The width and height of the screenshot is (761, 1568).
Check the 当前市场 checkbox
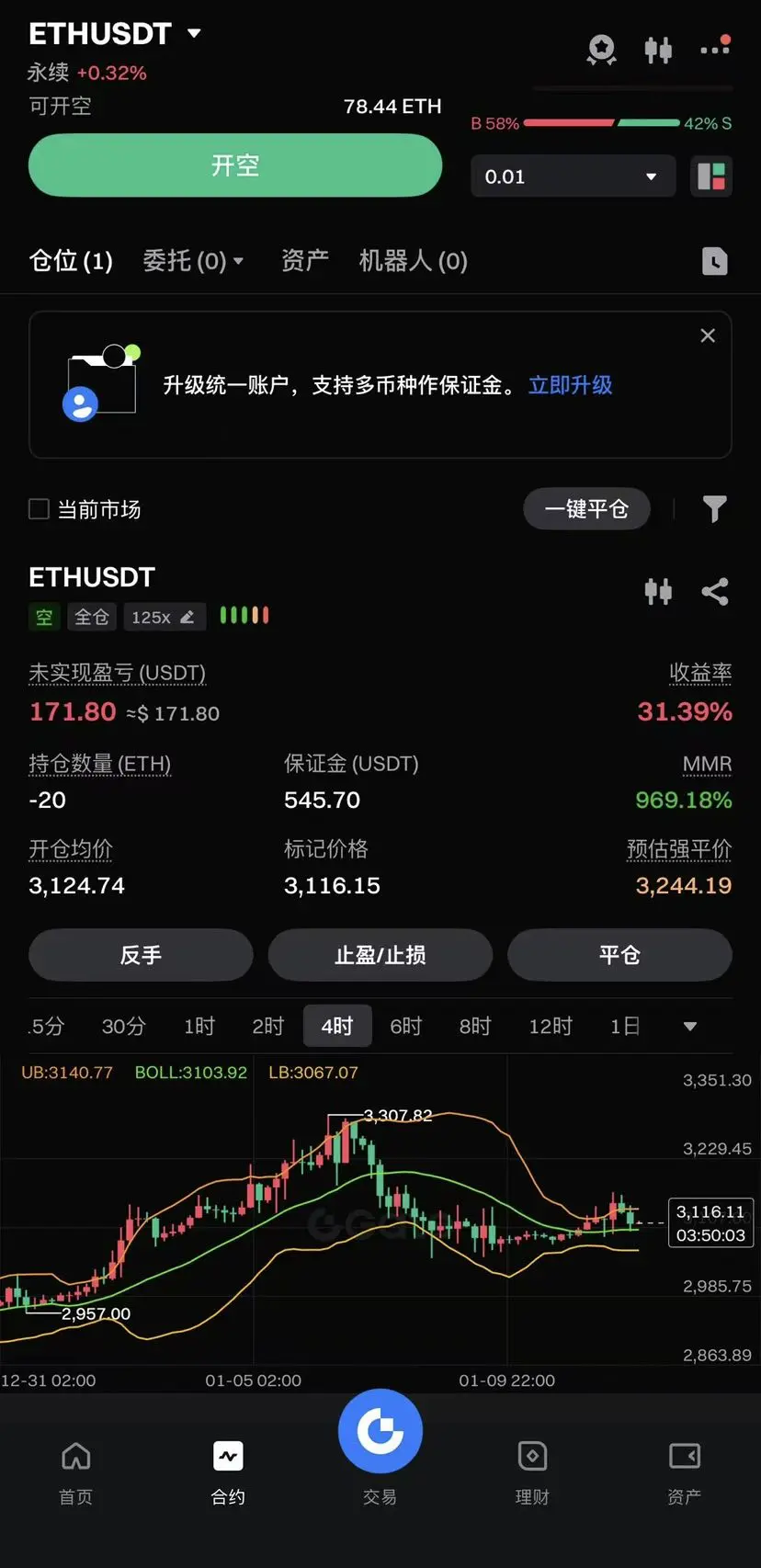click(40, 509)
